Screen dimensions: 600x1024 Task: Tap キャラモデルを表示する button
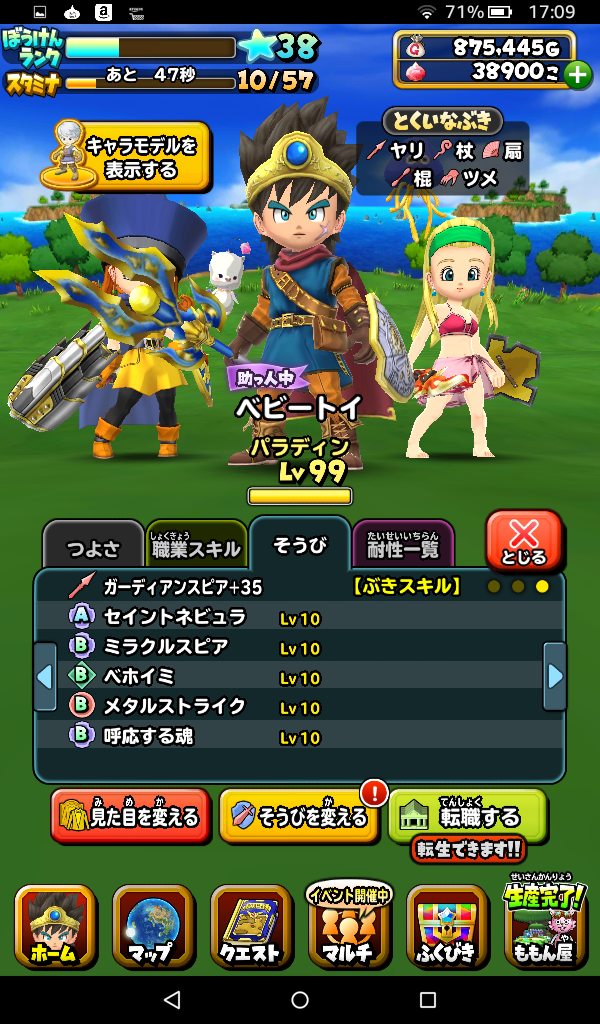127,158
